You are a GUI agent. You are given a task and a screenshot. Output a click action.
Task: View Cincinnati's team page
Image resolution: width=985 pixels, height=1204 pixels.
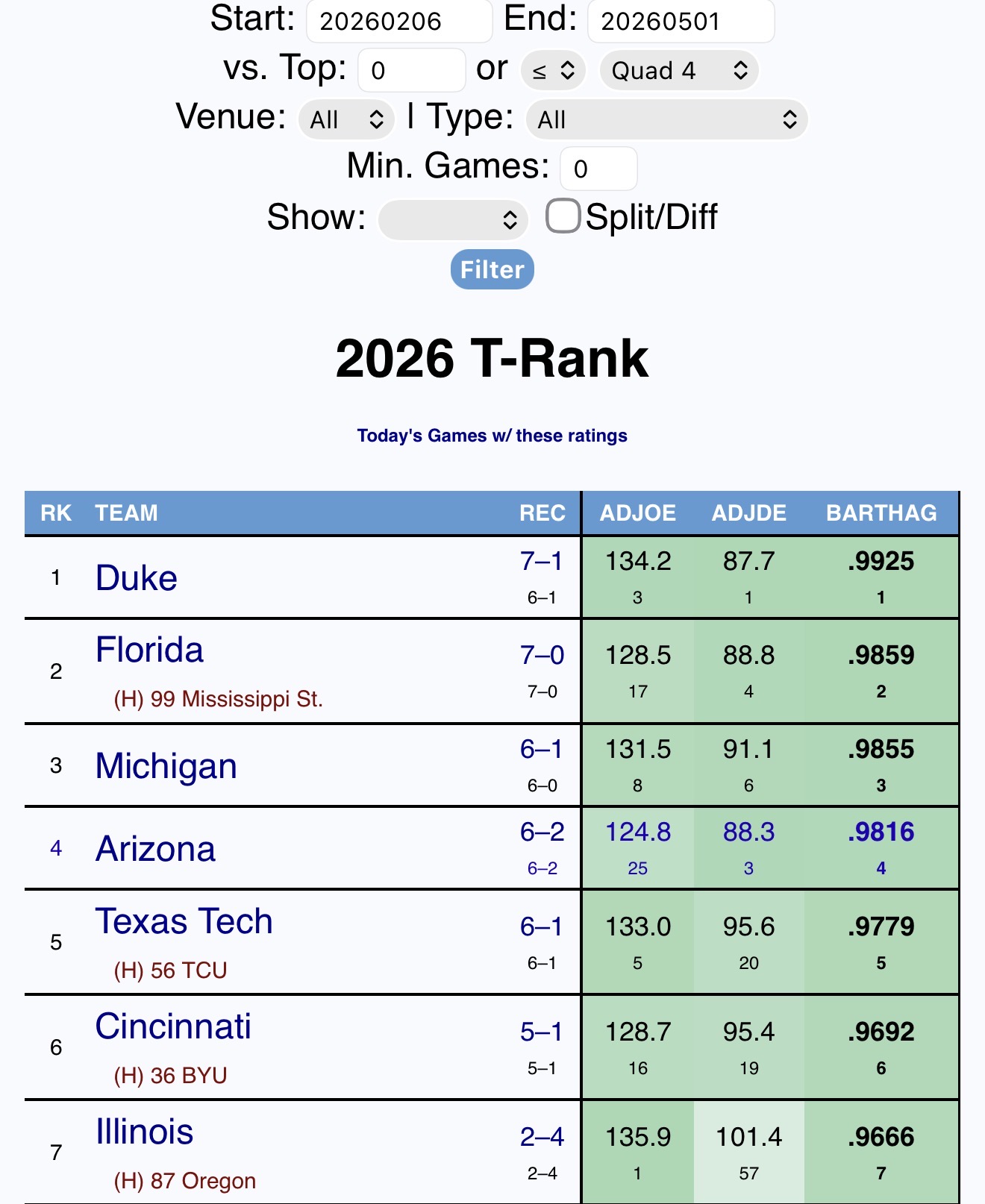(174, 1026)
